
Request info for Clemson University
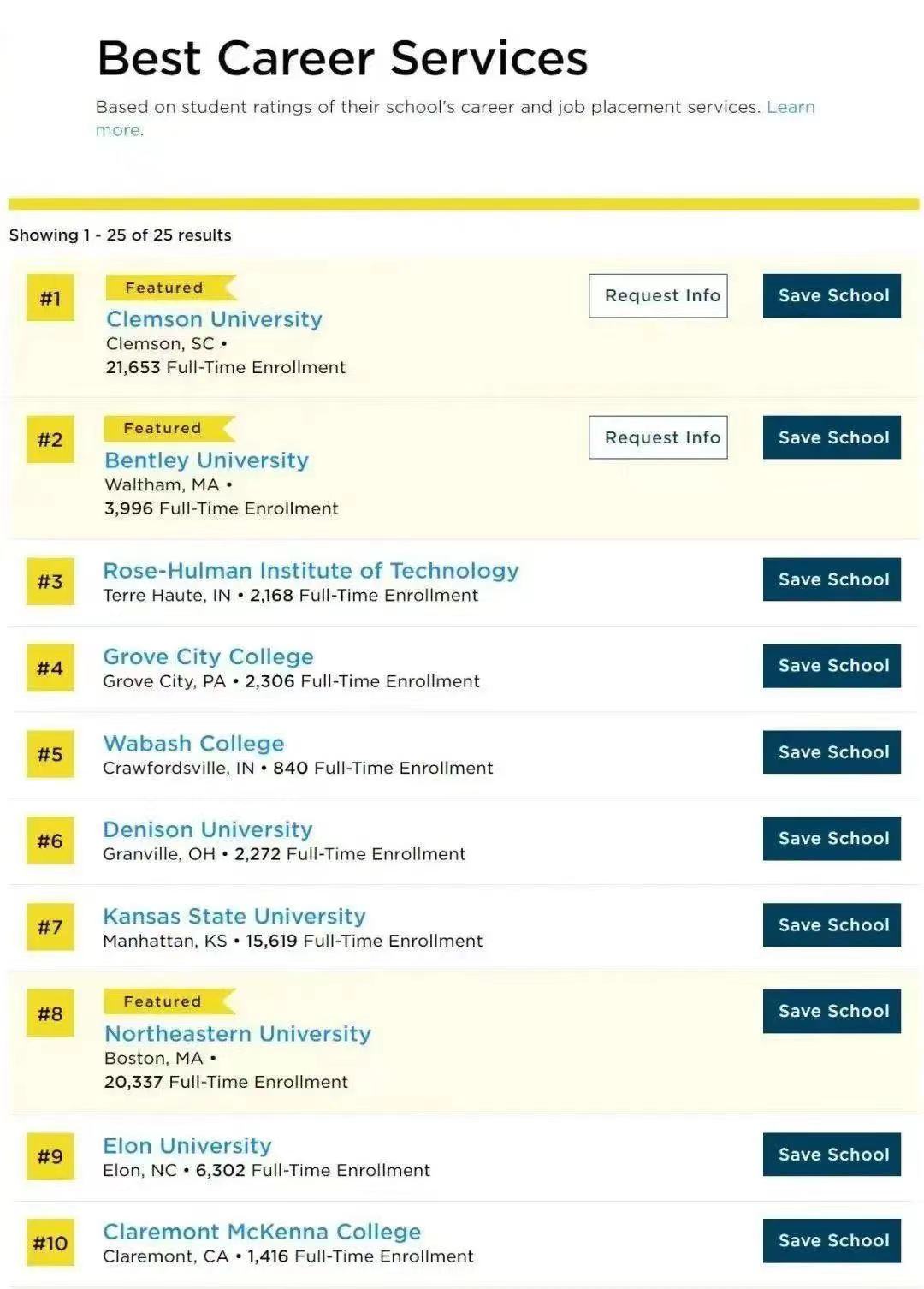(x=658, y=296)
